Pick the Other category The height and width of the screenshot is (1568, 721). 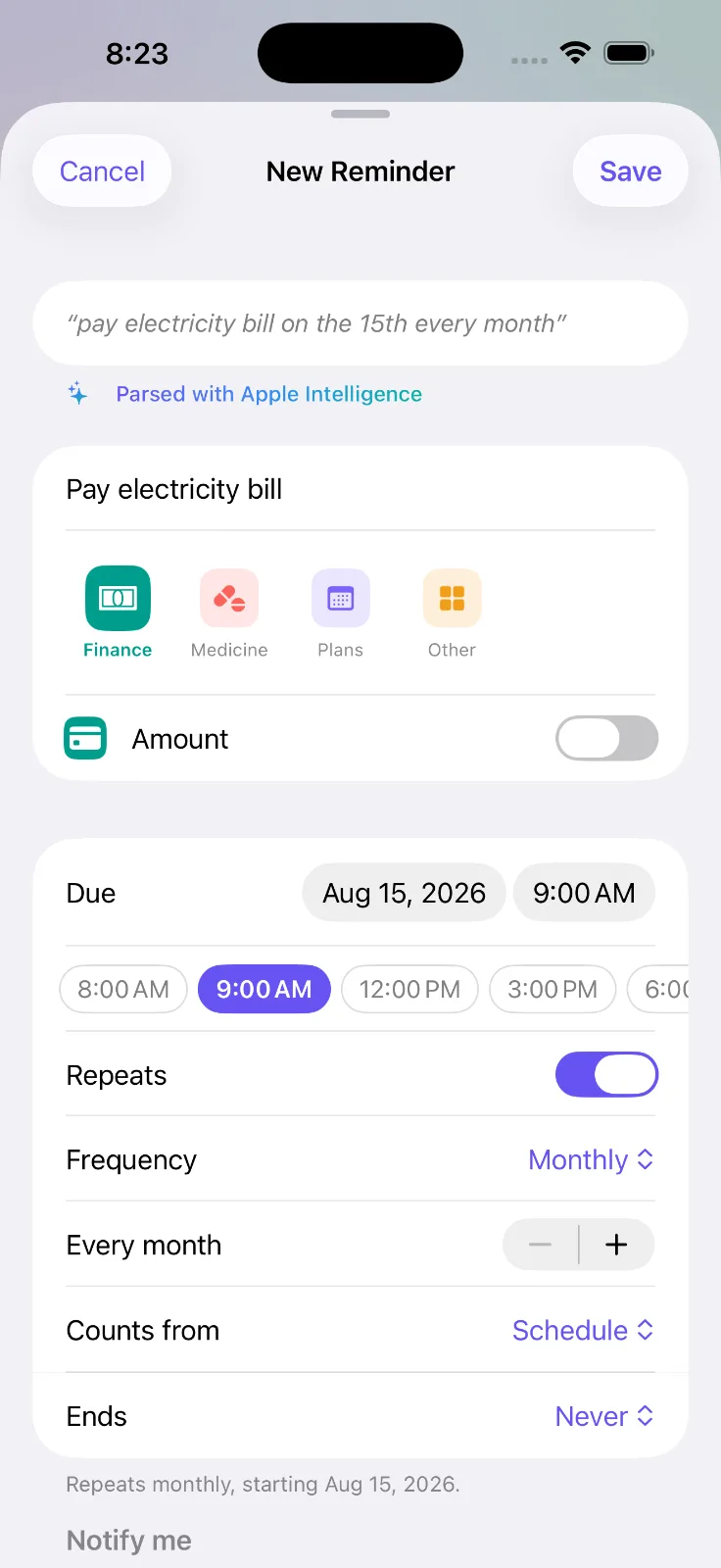(x=452, y=613)
